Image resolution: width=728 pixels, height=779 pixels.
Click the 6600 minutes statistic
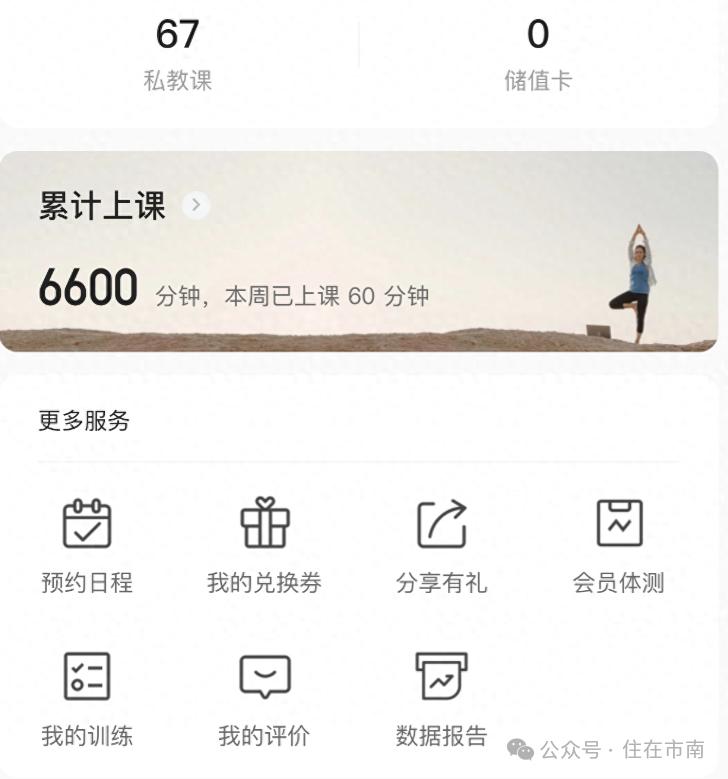point(88,289)
